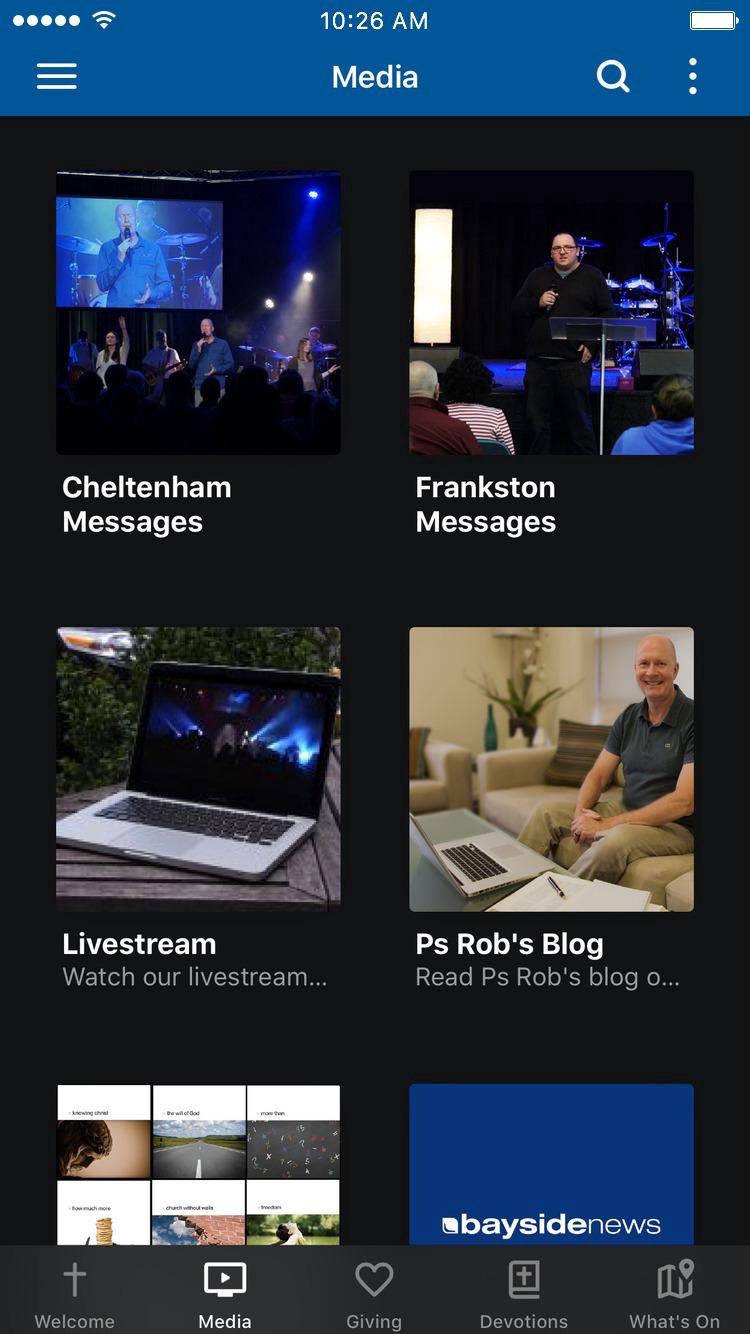Go to the Giving tab
750x1334 pixels.
click(374, 1292)
